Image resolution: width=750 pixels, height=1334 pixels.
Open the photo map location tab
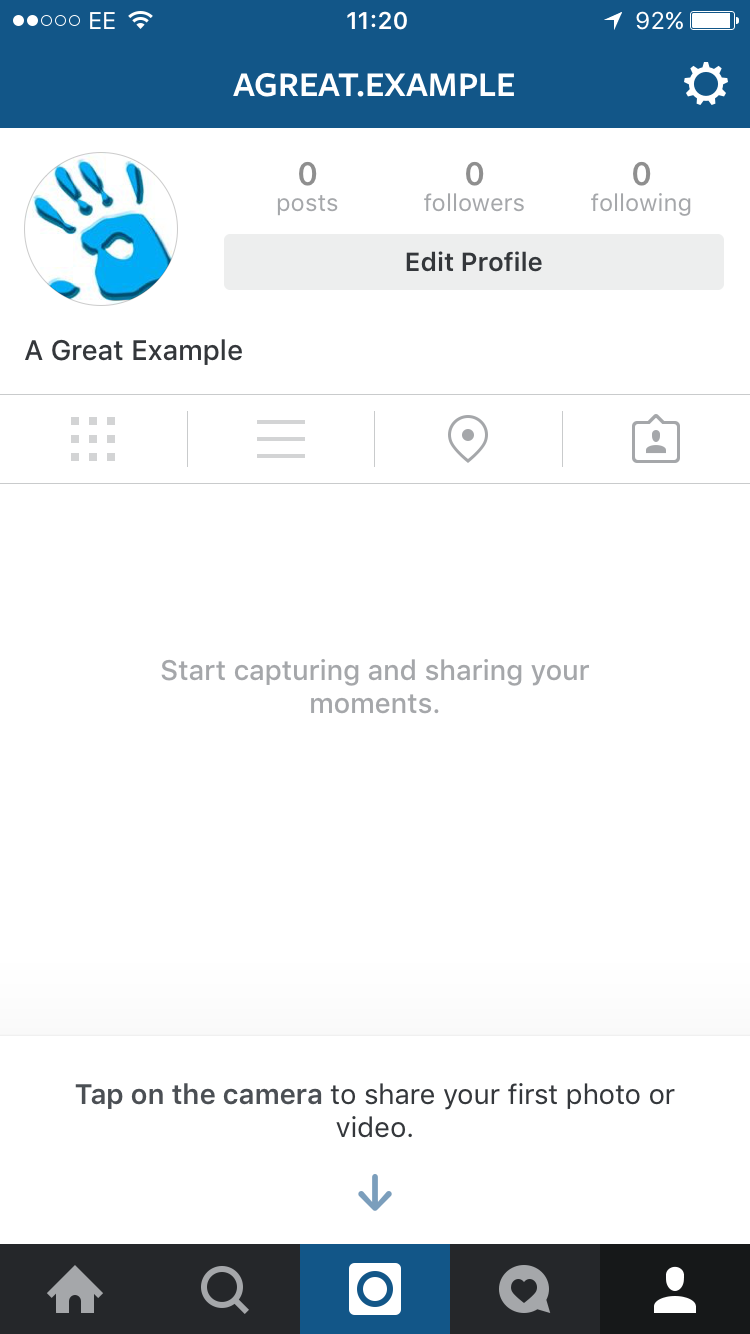tap(468, 439)
